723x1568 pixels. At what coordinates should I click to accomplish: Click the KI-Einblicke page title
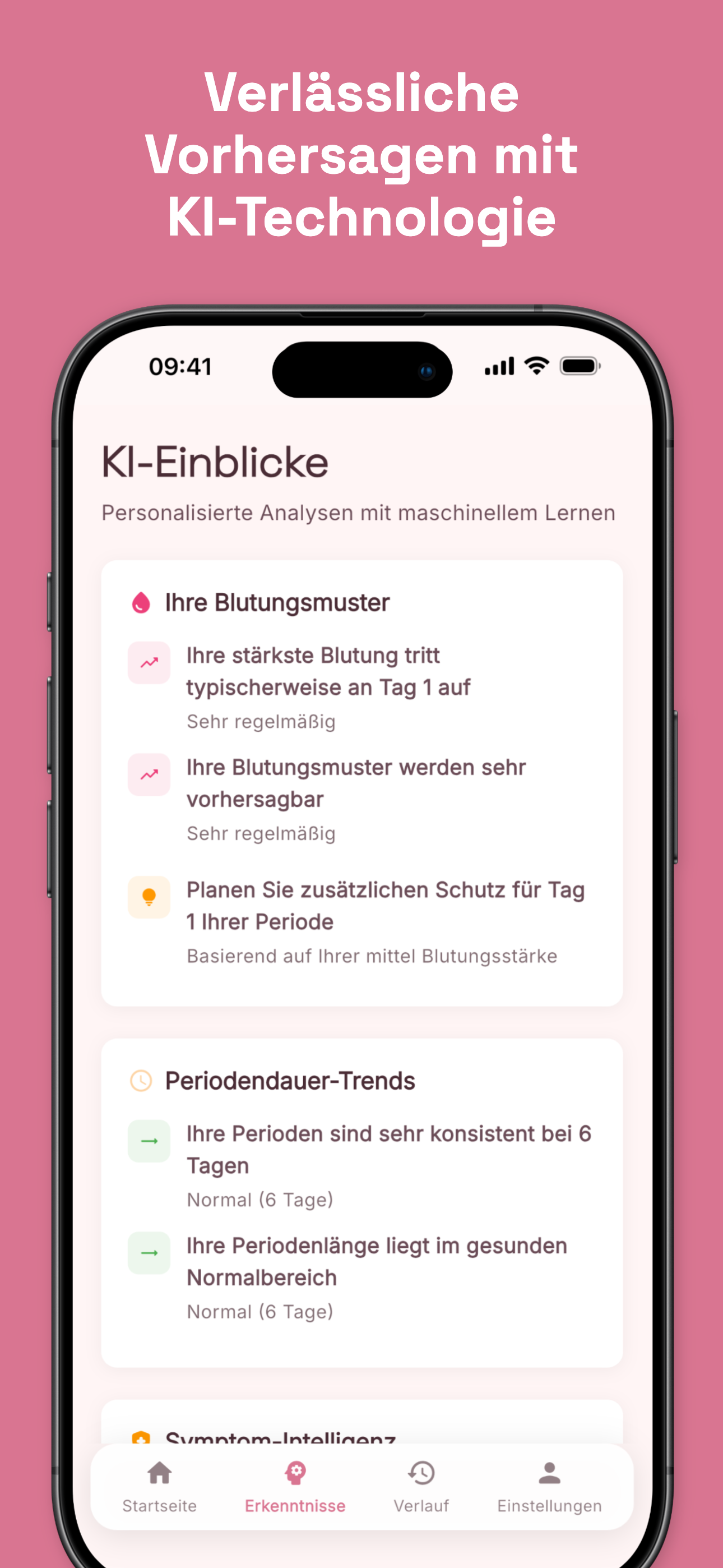(214, 463)
